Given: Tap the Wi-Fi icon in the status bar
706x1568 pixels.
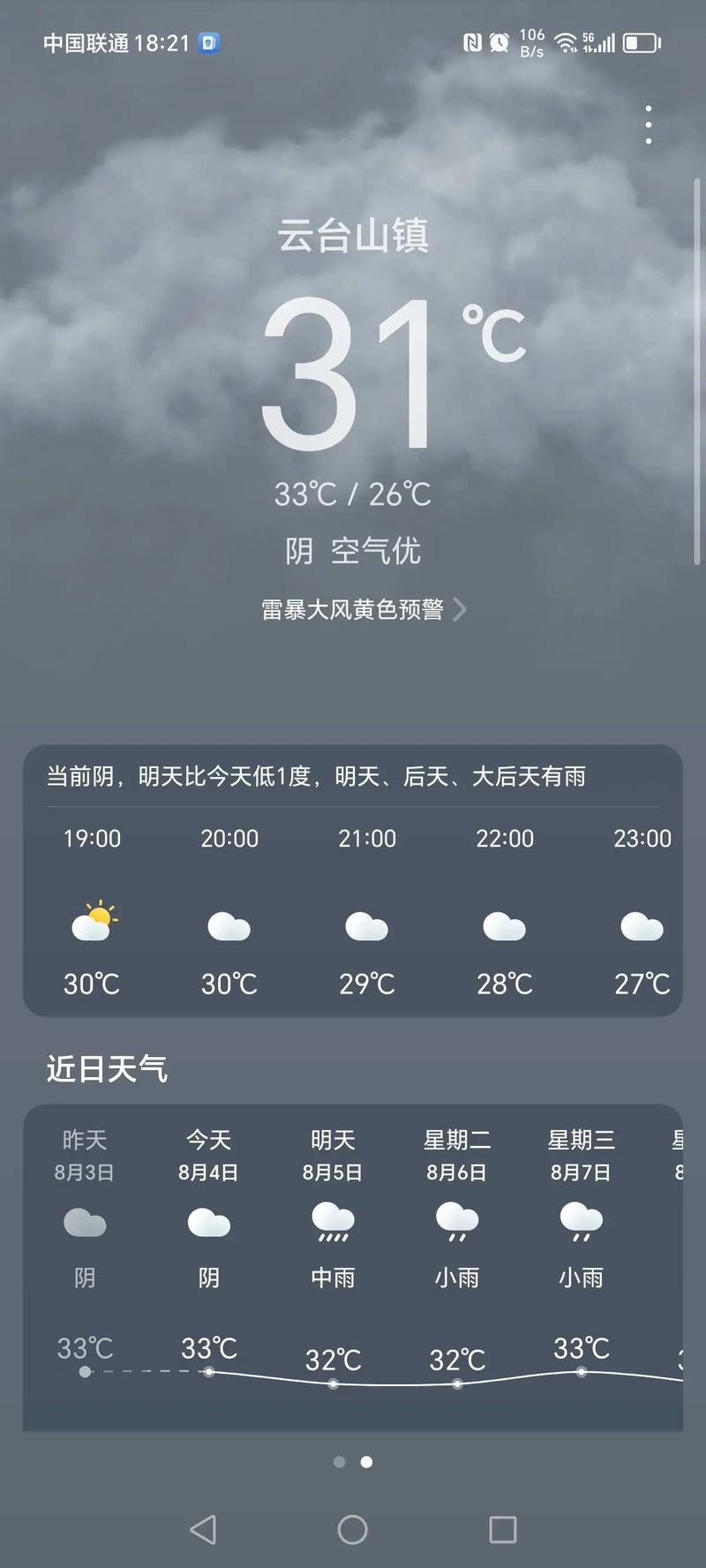Looking at the screenshot, I should 567,41.
